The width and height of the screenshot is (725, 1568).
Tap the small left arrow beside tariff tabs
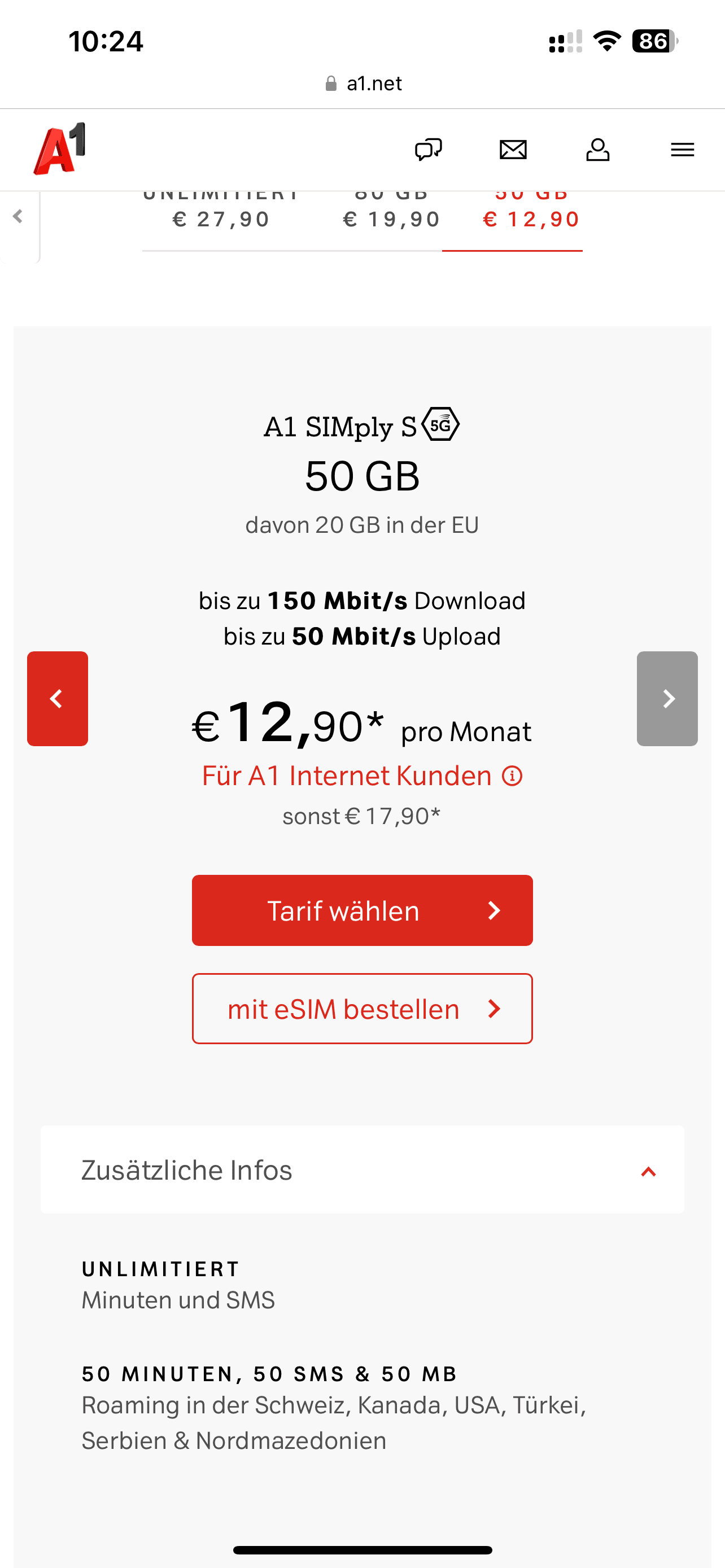[x=18, y=216]
